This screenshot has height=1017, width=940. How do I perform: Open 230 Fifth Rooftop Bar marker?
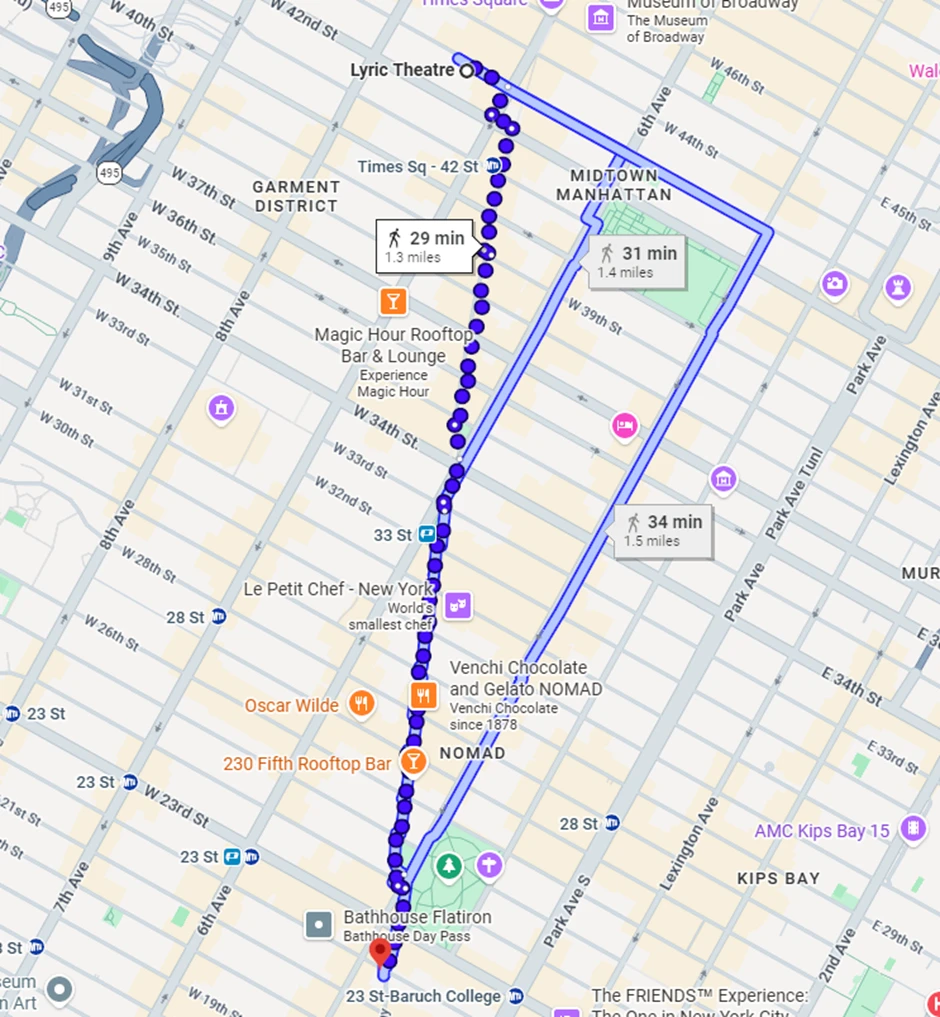(x=411, y=763)
